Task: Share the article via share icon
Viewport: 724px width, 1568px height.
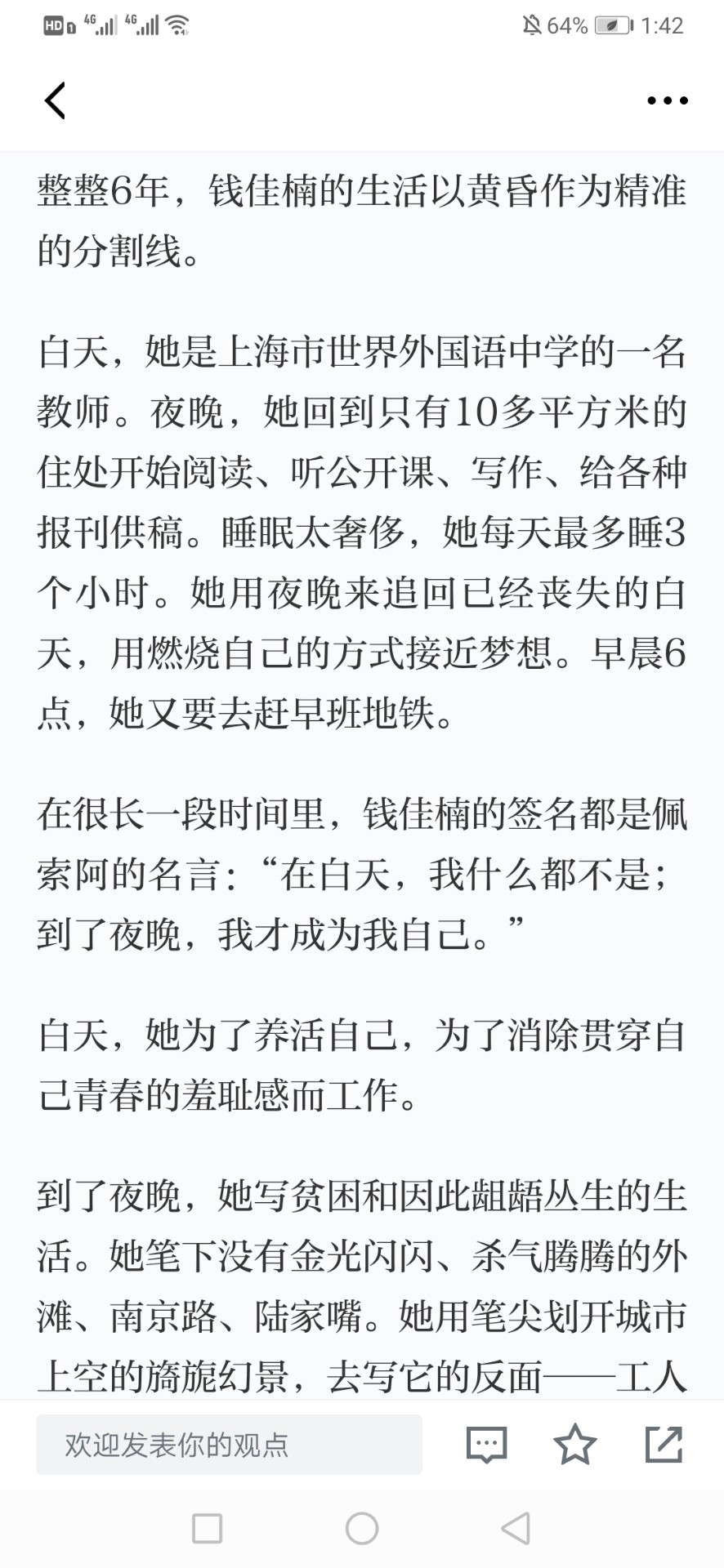Action: pos(664,1443)
